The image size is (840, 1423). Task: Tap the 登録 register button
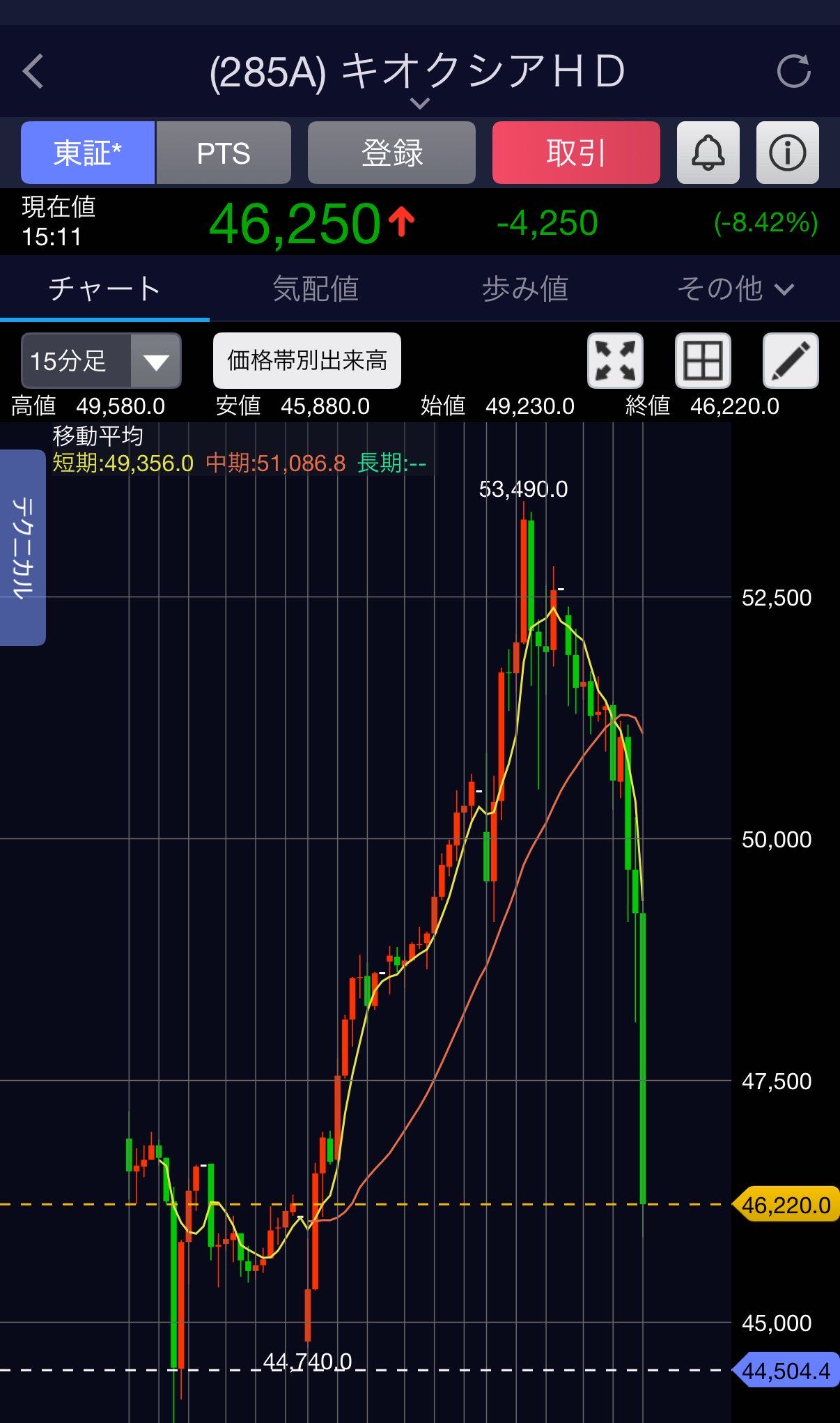pyautogui.click(x=391, y=153)
